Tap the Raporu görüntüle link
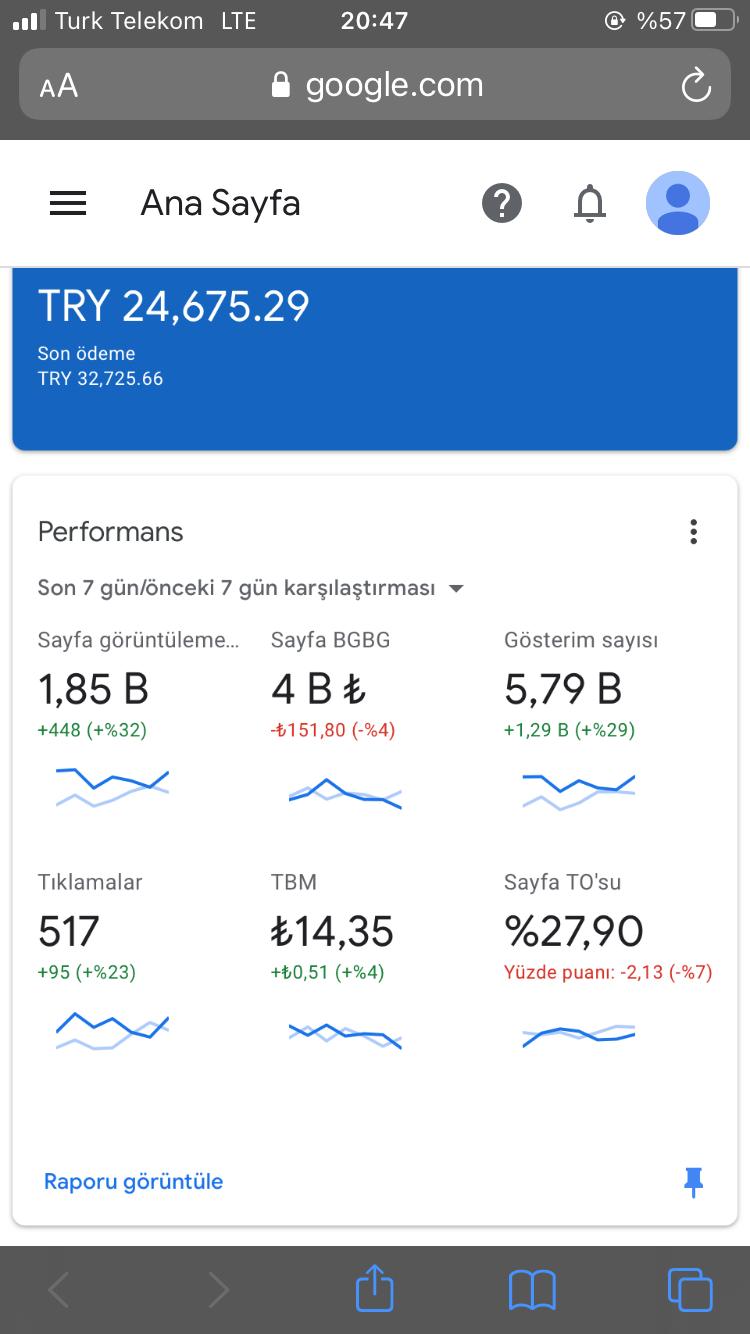 click(134, 1181)
